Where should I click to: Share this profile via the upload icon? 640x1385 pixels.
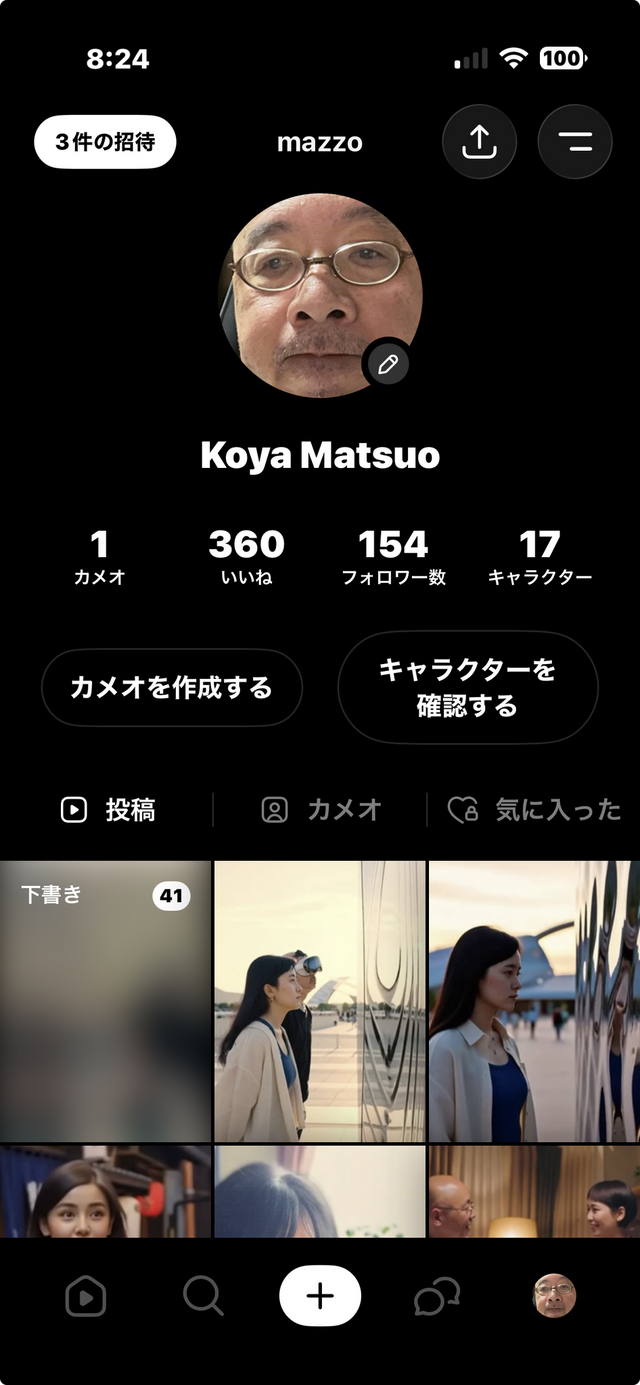(x=479, y=142)
